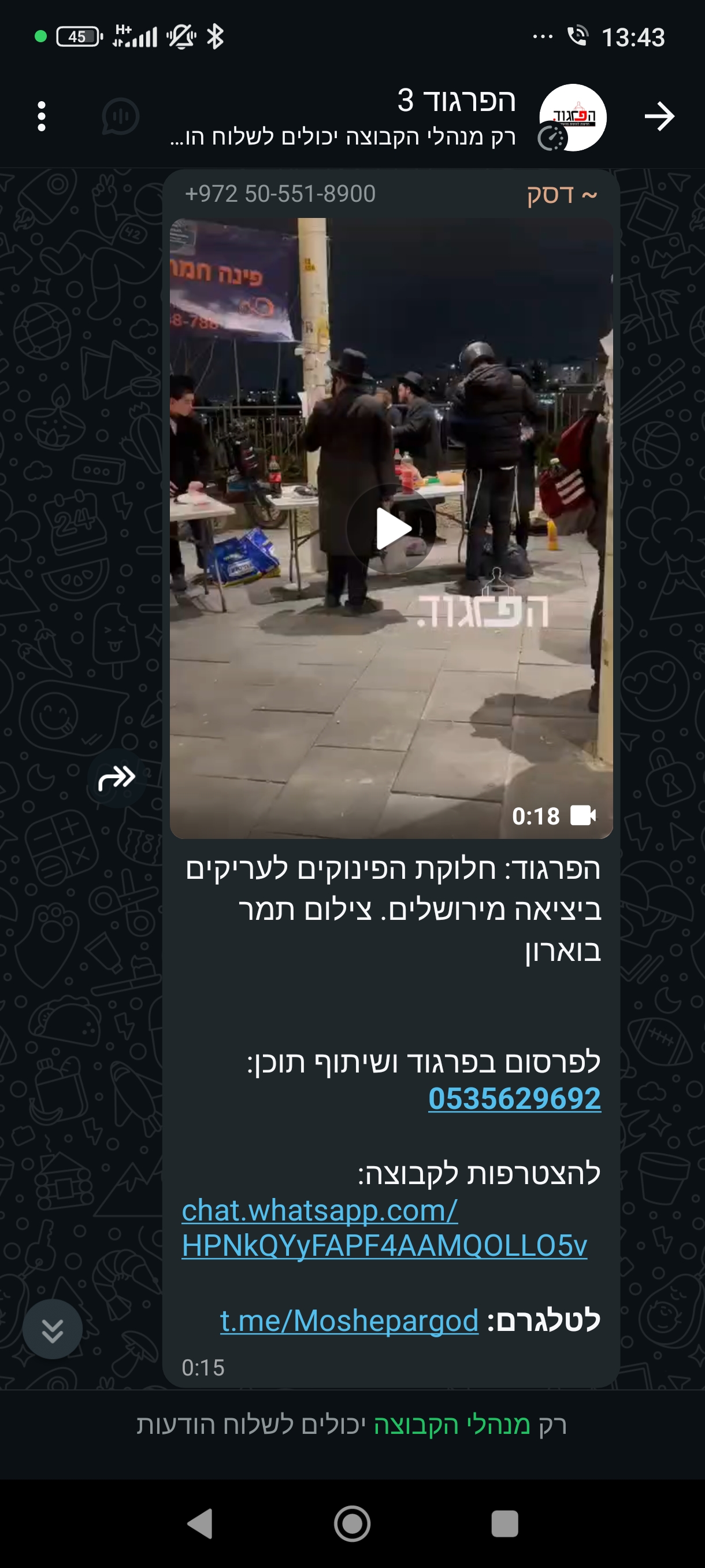The image size is (705, 1568).
Task: Start a group voice chat
Action: click(120, 116)
